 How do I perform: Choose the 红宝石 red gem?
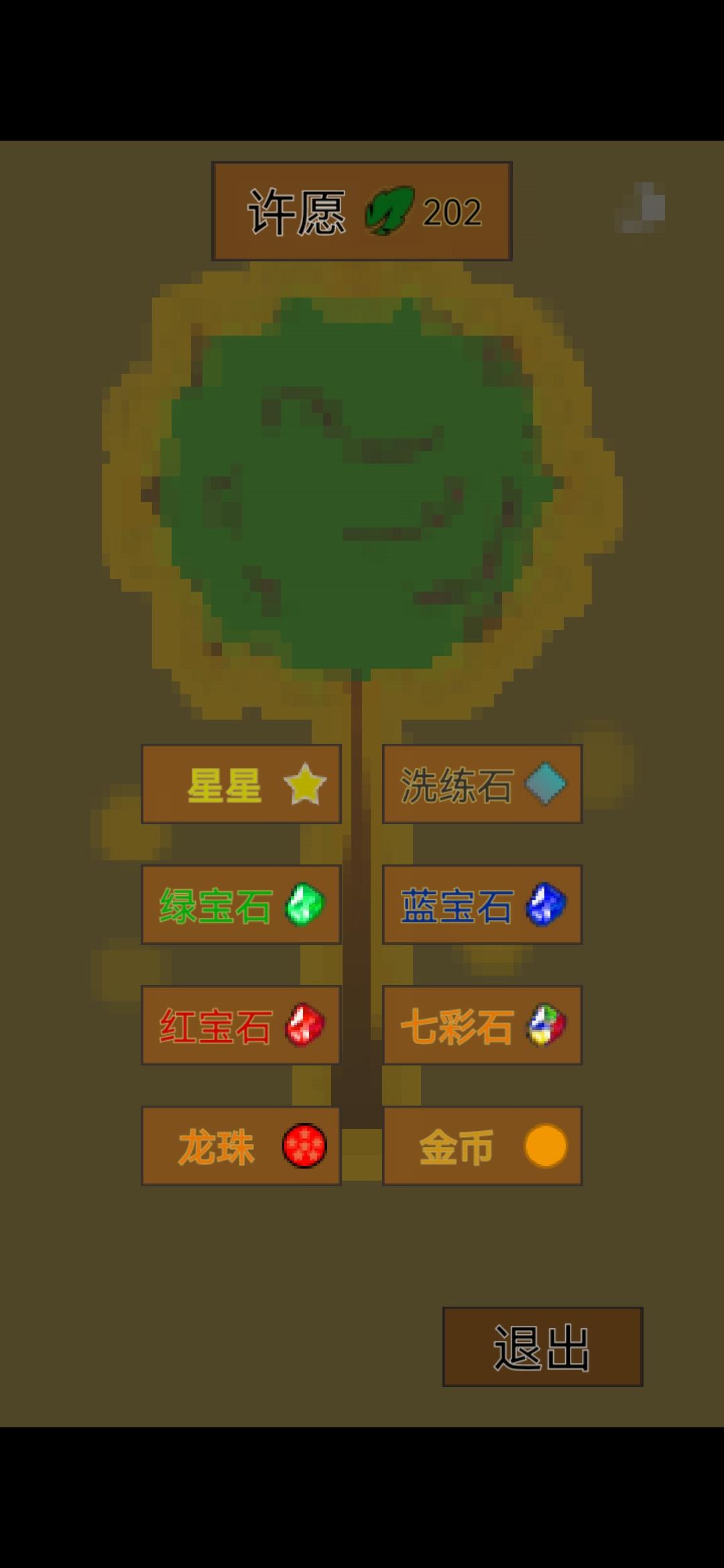(x=241, y=1025)
